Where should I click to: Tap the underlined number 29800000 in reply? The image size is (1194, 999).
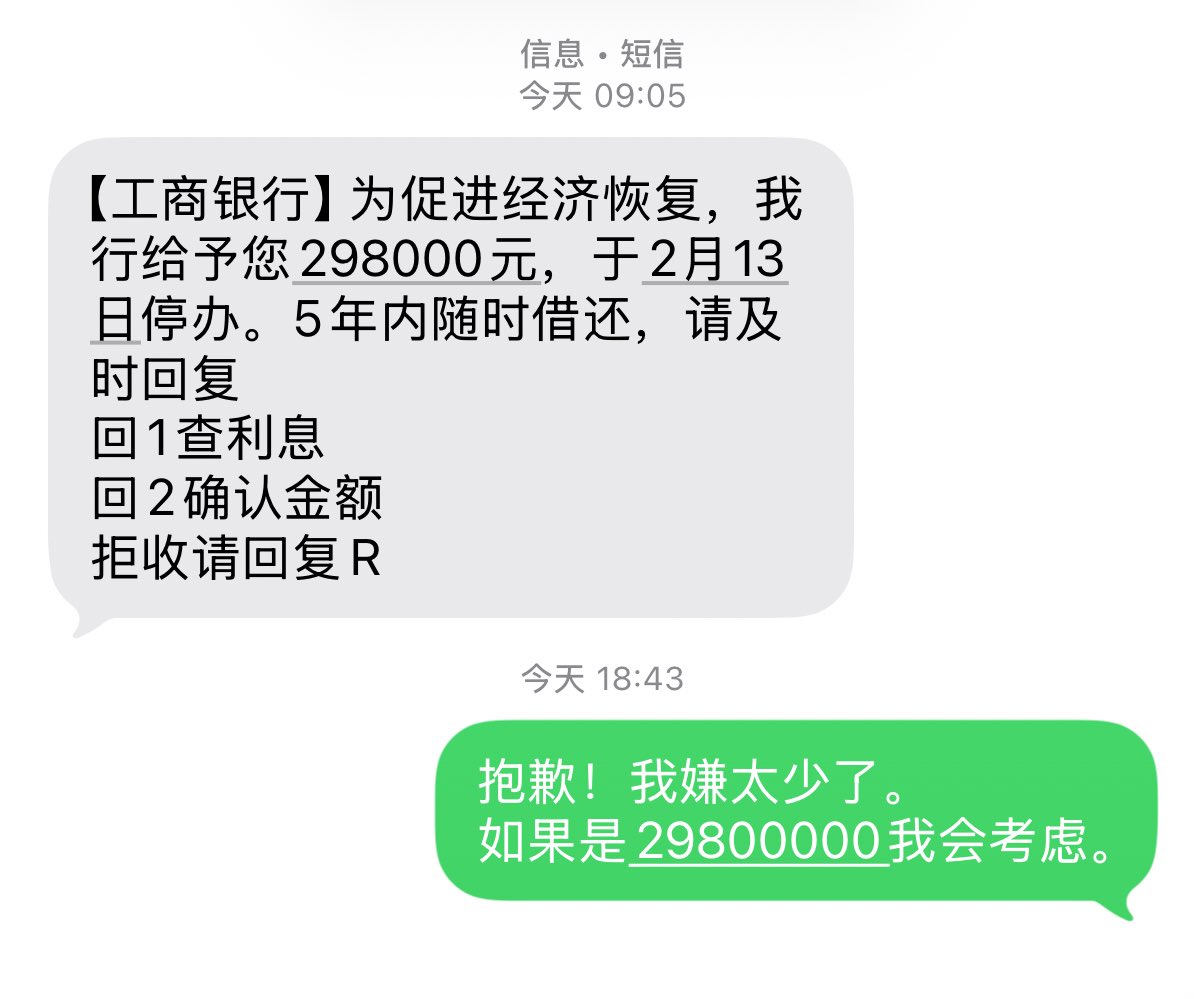point(757,844)
